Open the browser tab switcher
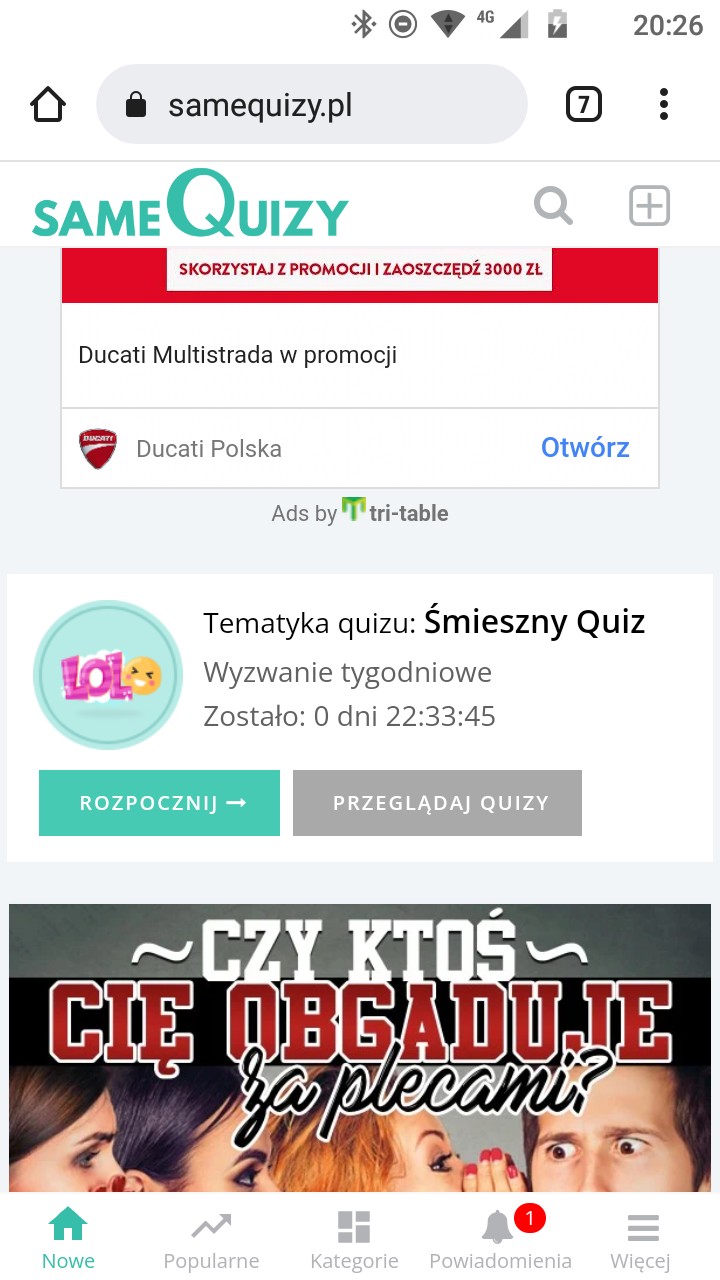 click(x=584, y=104)
